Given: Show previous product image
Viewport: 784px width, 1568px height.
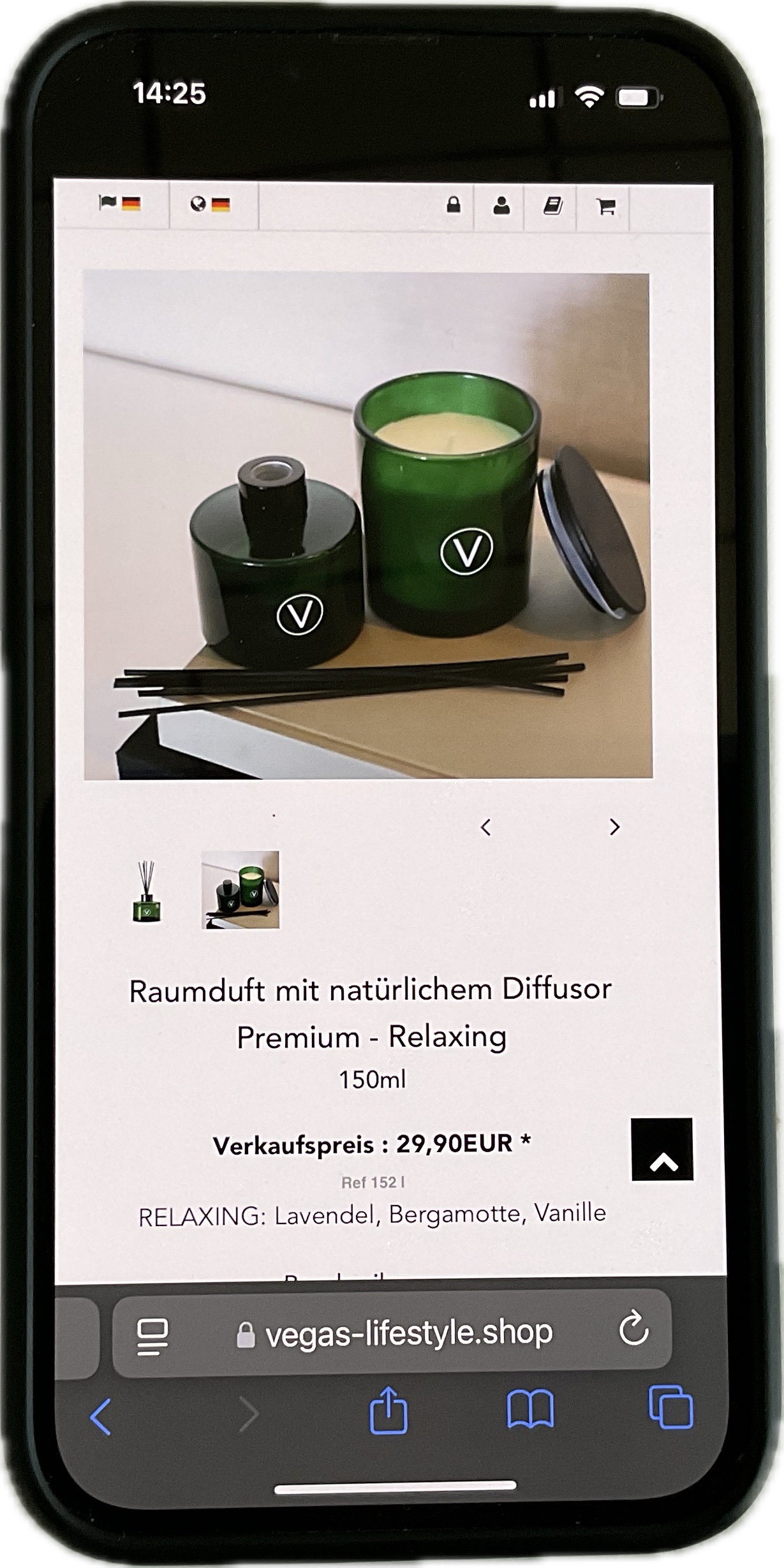Looking at the screenshot, I should (x=486, y=828).
